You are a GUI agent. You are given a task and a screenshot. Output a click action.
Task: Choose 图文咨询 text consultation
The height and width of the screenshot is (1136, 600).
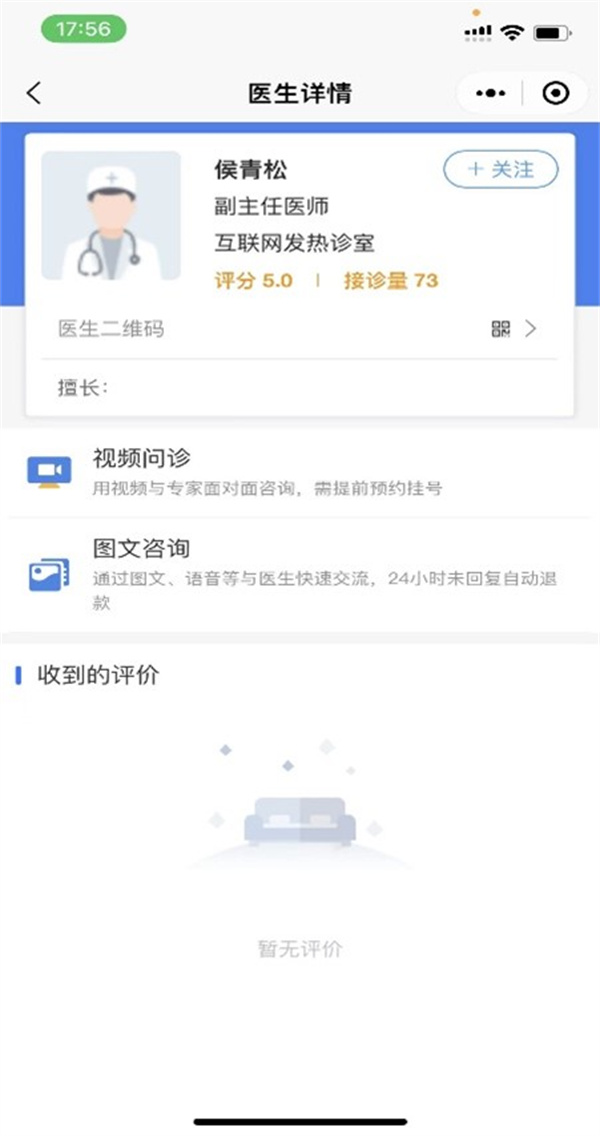click(300, 575)
